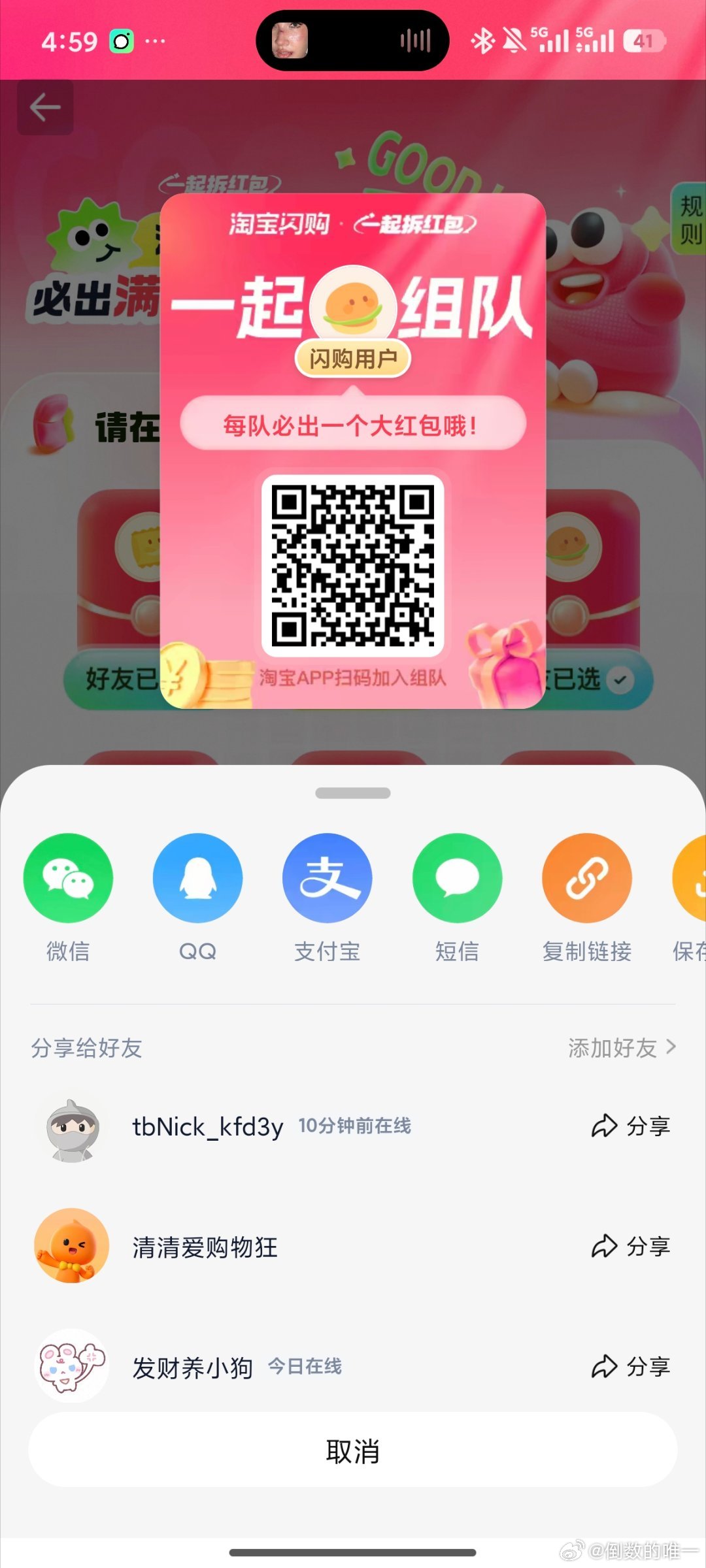This screenshot has width=706, height=1568.
Task: Share to Alipay (支付宝)
Action: tap(327, 877)
